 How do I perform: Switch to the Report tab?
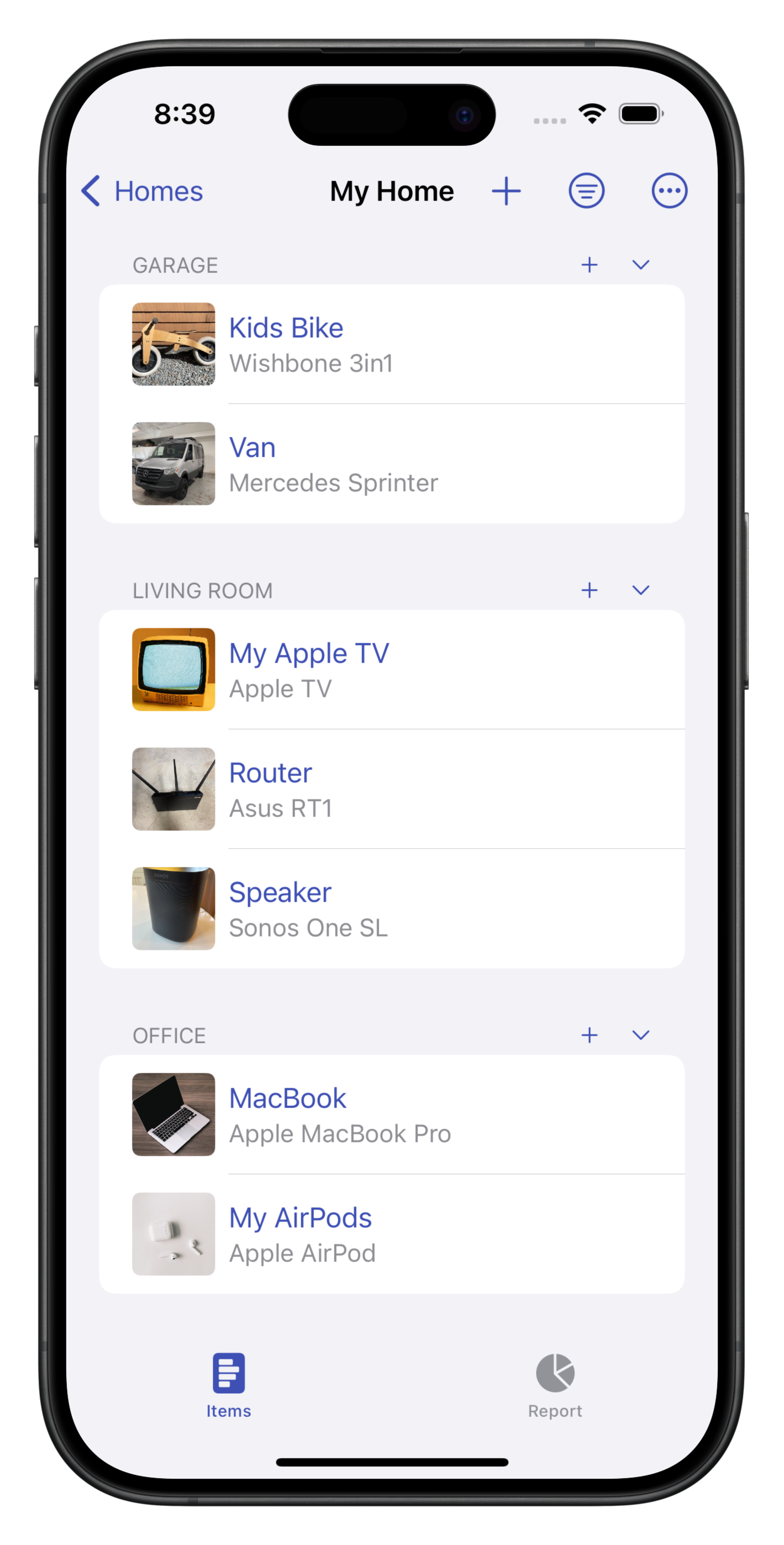[x=555, y=1384]
